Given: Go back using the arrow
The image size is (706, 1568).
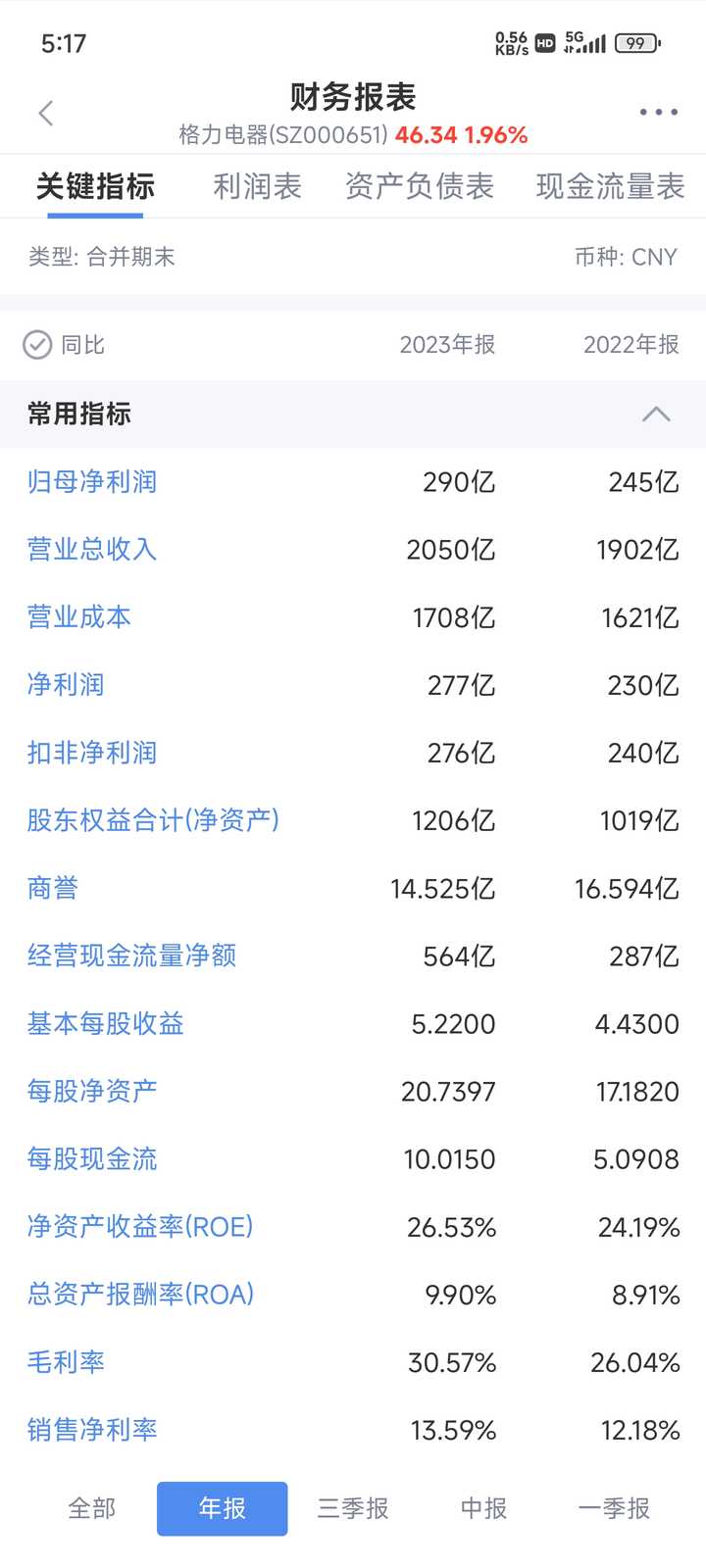Looking at the screenshot, I should pyautogui.click(x=46, y=113).
